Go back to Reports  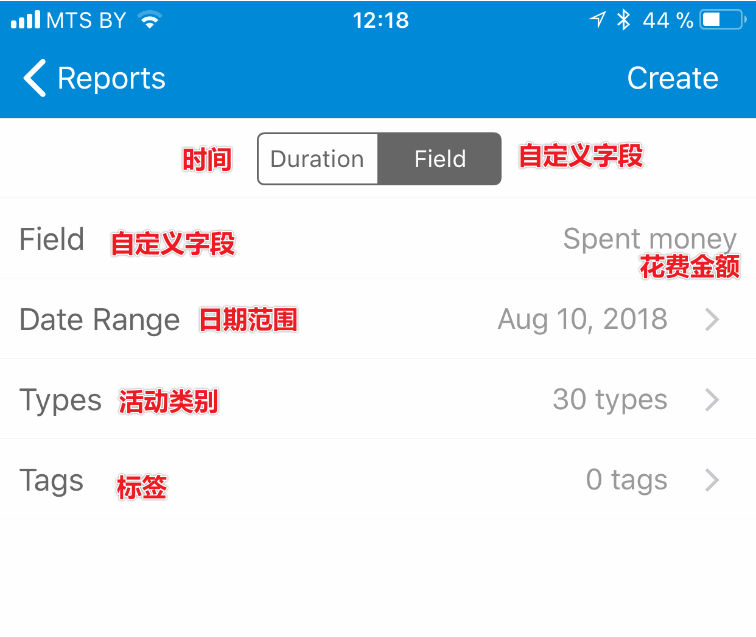click(95, 78)
